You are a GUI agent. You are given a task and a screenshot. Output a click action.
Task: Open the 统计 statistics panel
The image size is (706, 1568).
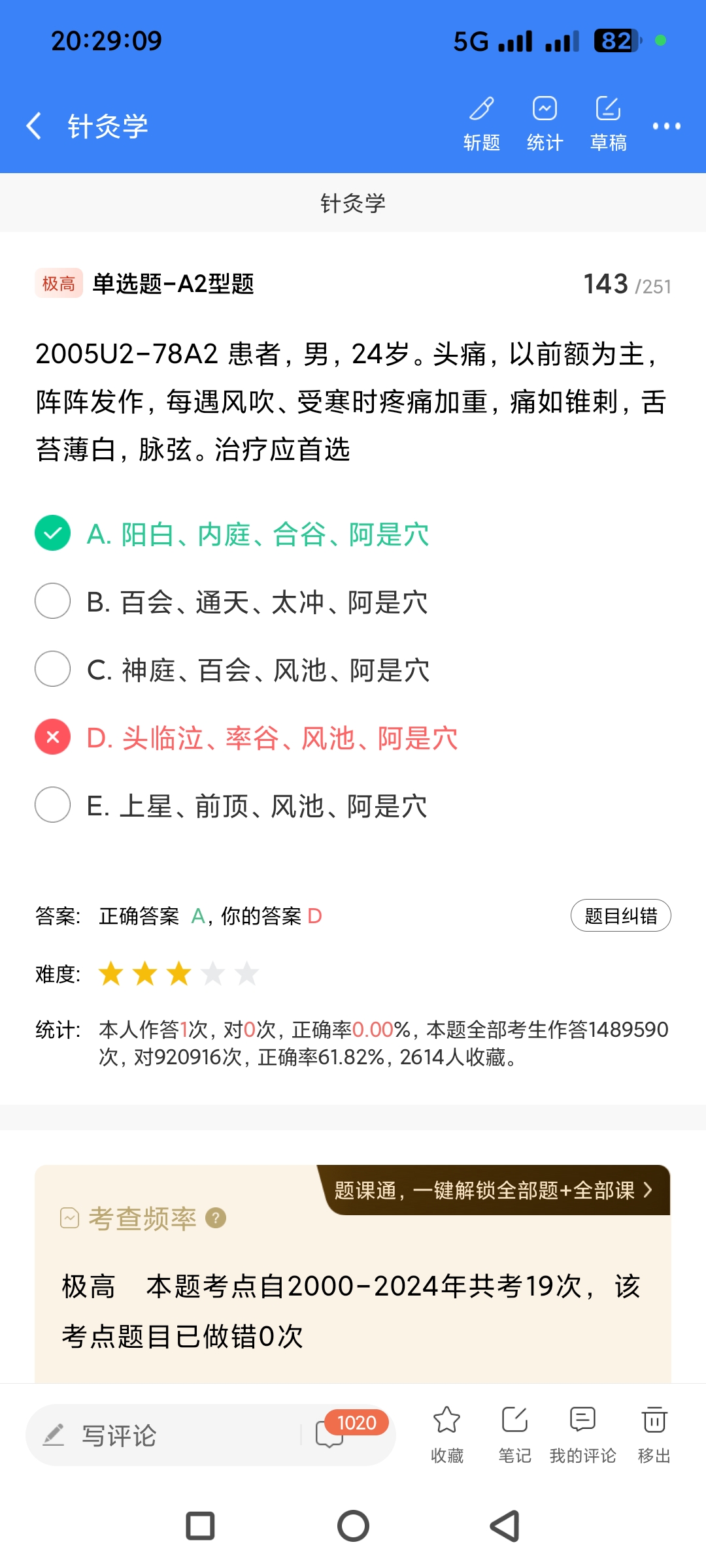coord(545,123)
